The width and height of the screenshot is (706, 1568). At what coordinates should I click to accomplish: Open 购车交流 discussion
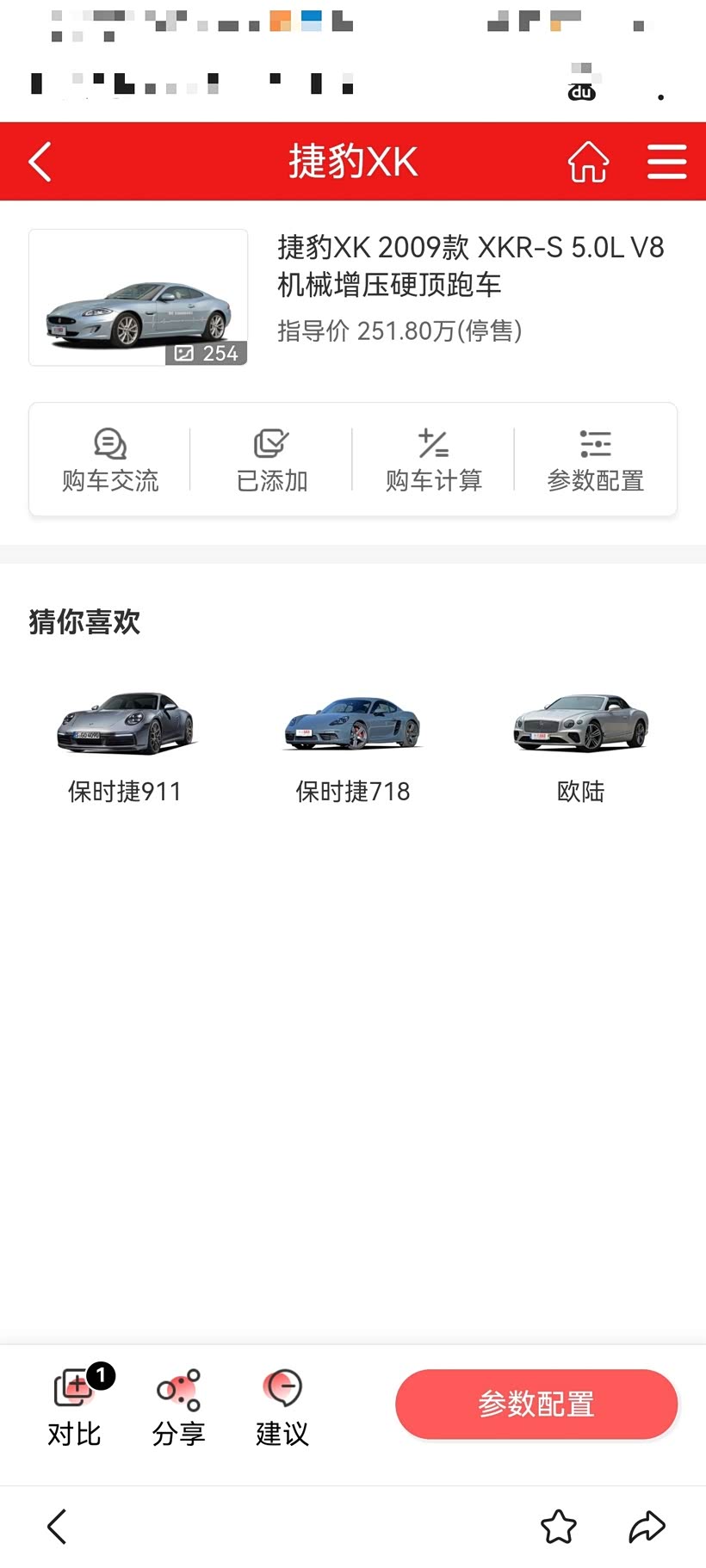(x=110, y=460)
